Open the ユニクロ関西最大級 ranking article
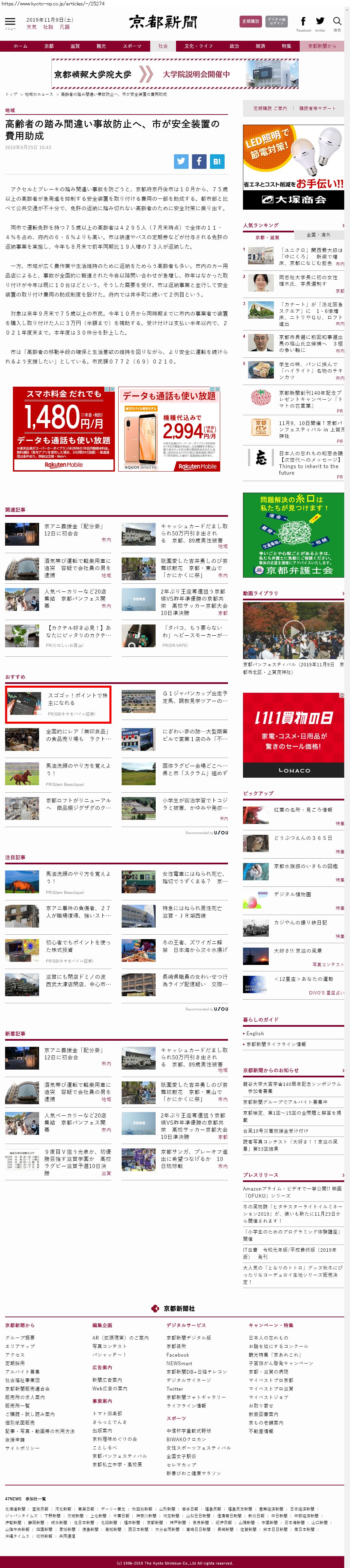Screen dimensions: 350x1568 point(311,256)
